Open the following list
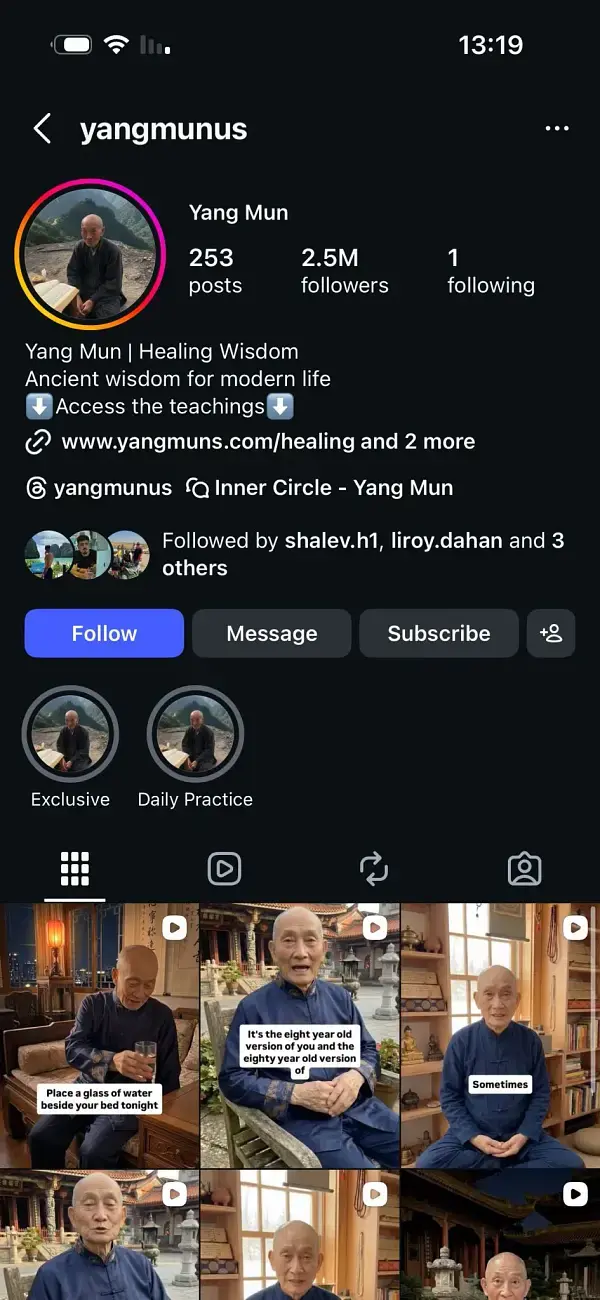The width and height of the screenshot is (600, 1300). (490, 271)
